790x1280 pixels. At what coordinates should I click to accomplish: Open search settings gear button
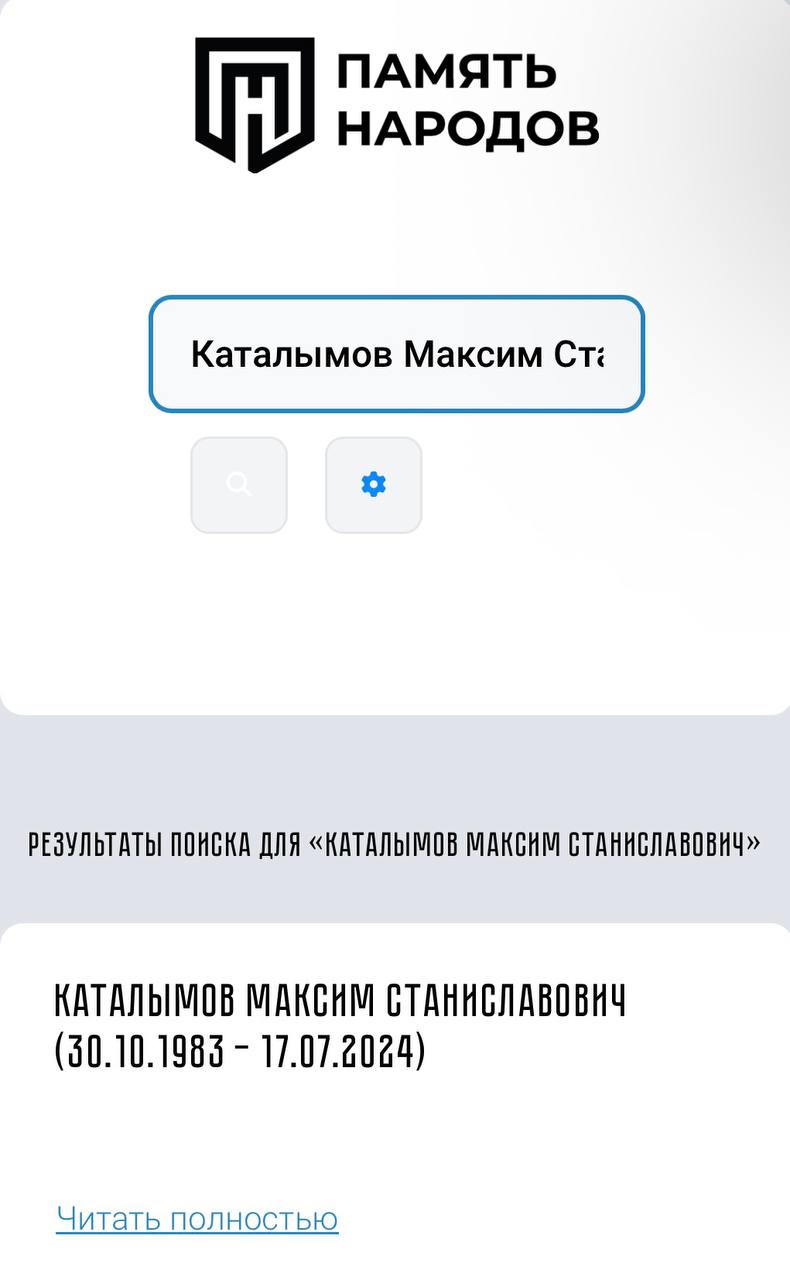[x=373, y=485]
